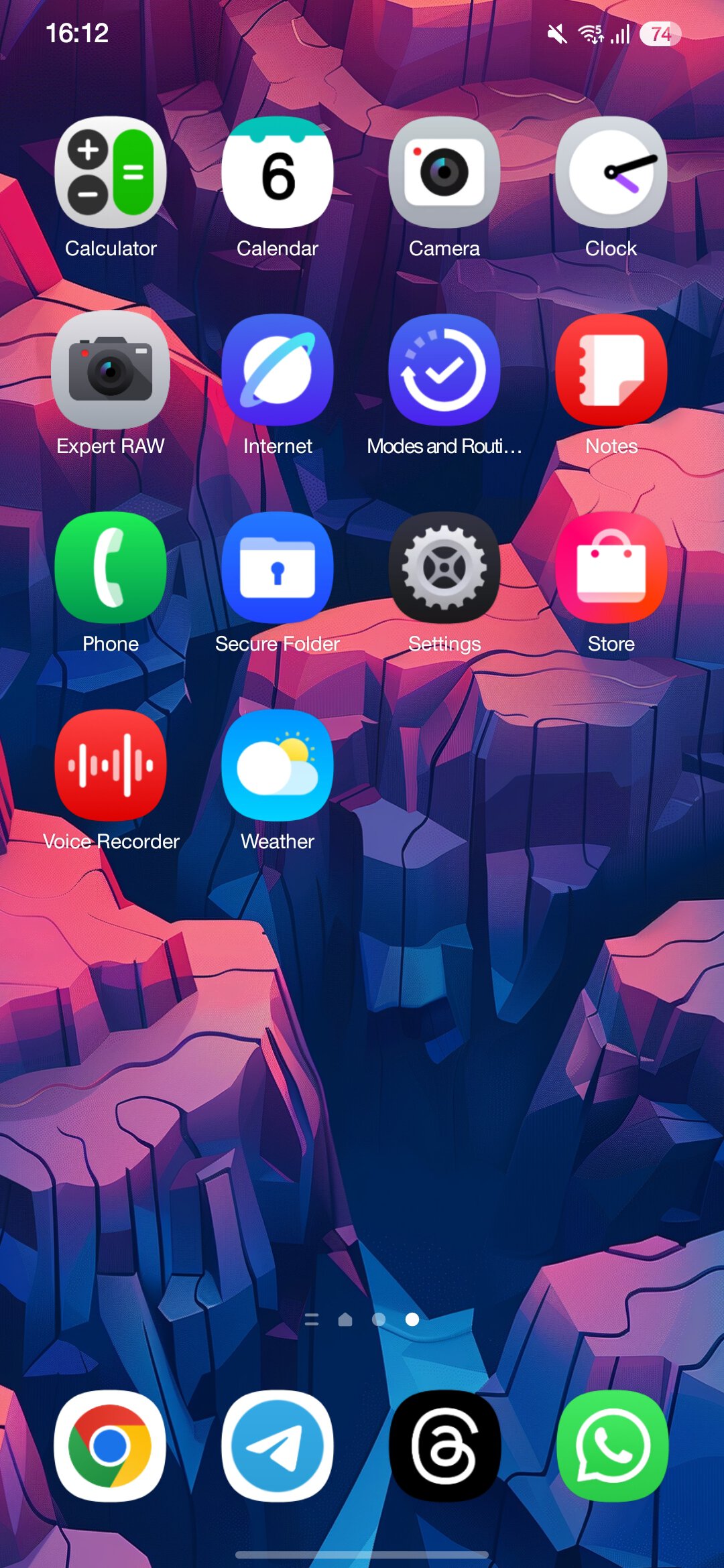Open the Calculator app

111,172
